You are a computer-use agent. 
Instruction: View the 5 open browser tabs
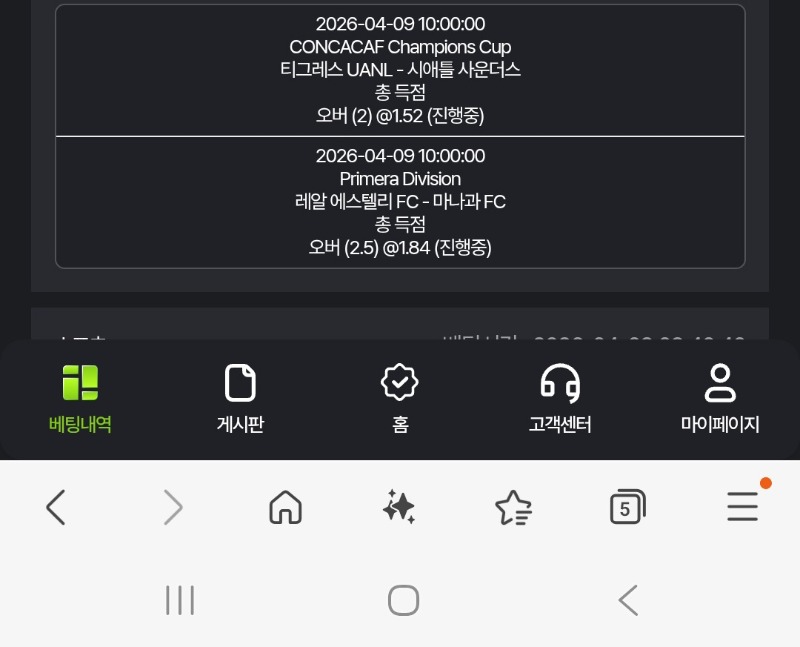coord(627,508)
